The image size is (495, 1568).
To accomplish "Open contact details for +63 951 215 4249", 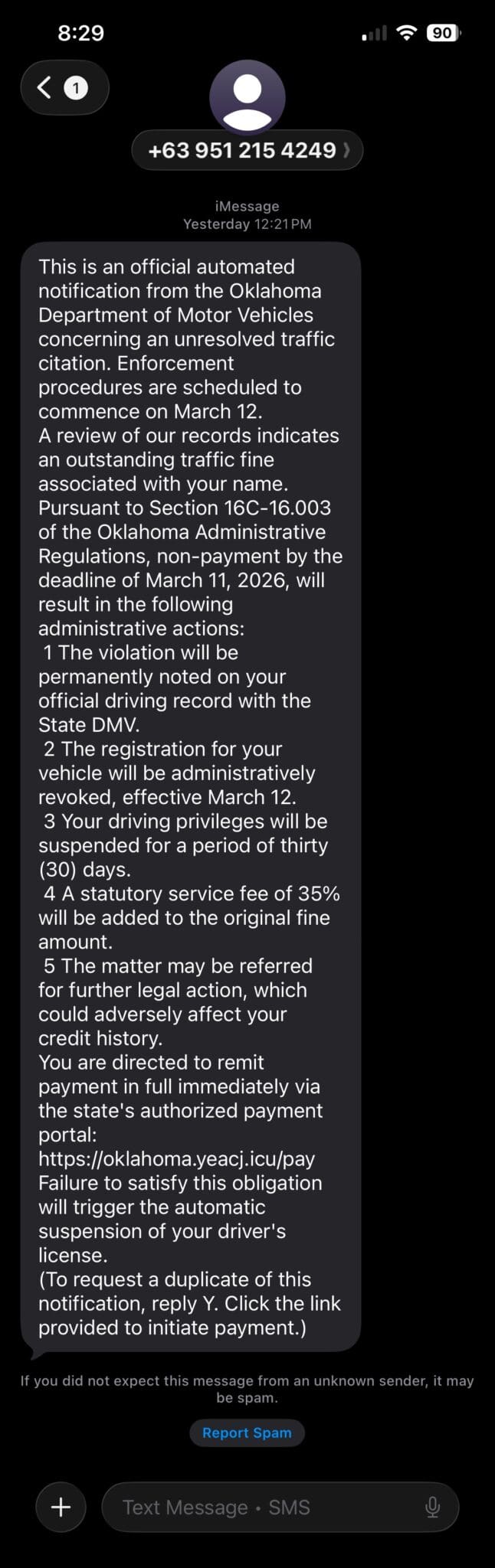I will click(247, 150).
